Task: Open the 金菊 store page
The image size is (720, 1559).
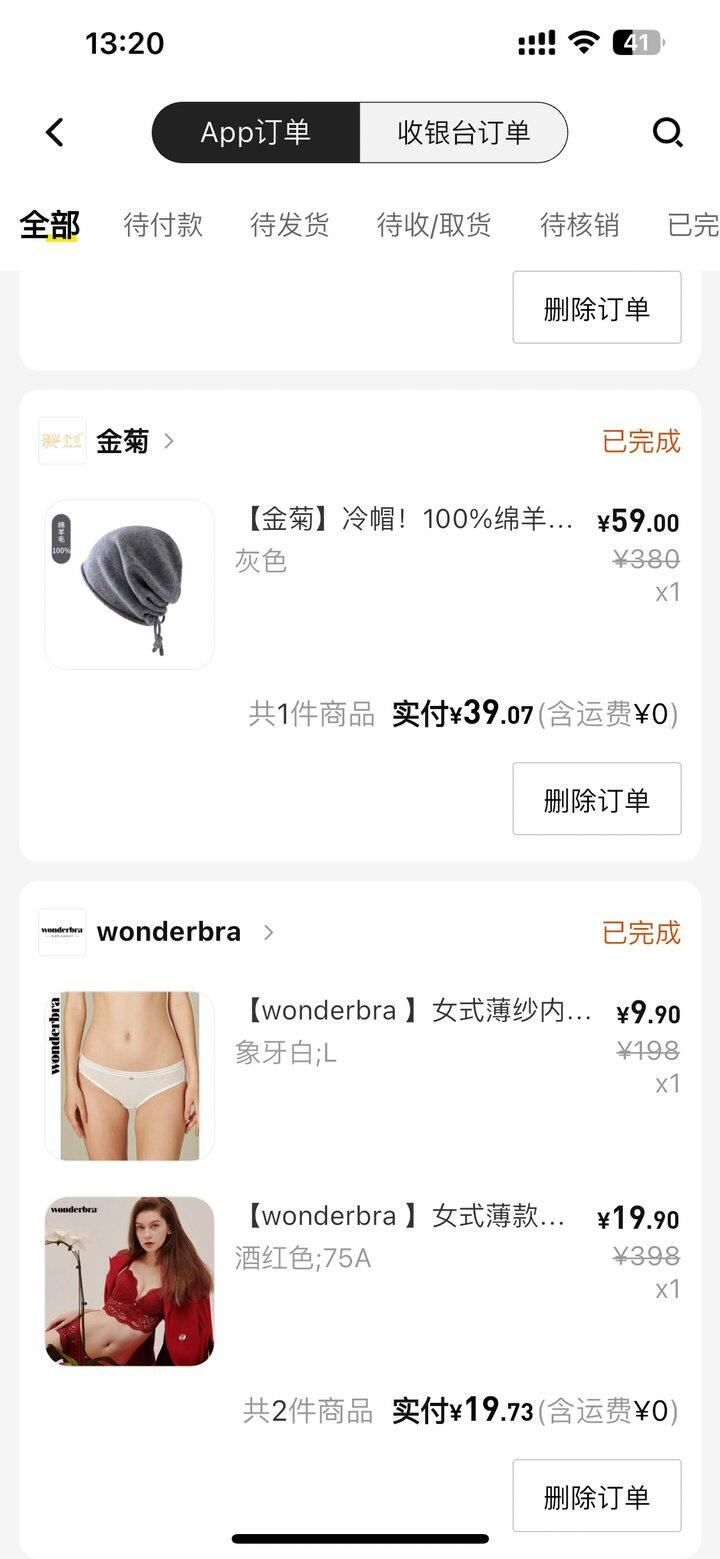Action: (122, 441)
